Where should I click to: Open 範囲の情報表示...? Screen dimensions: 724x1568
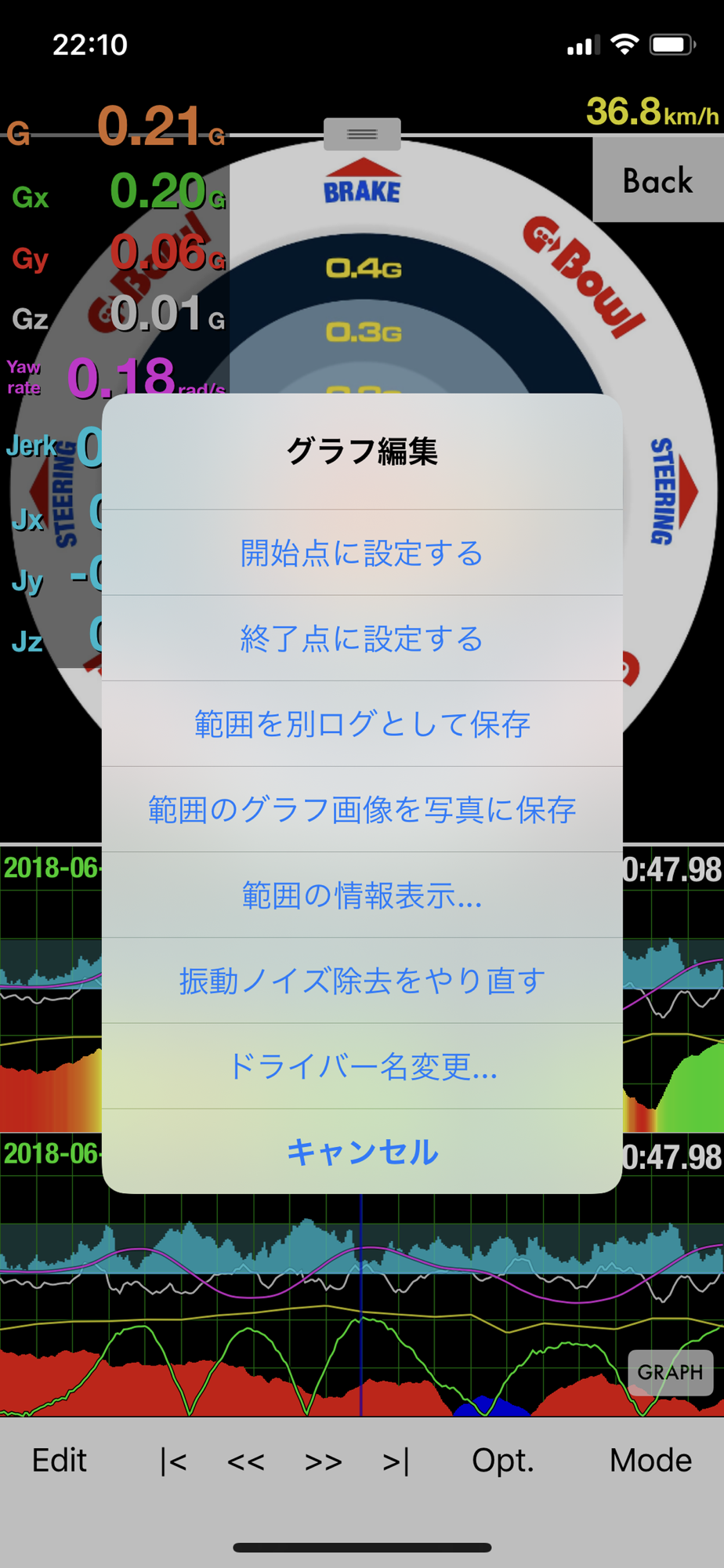click(362, 895)
